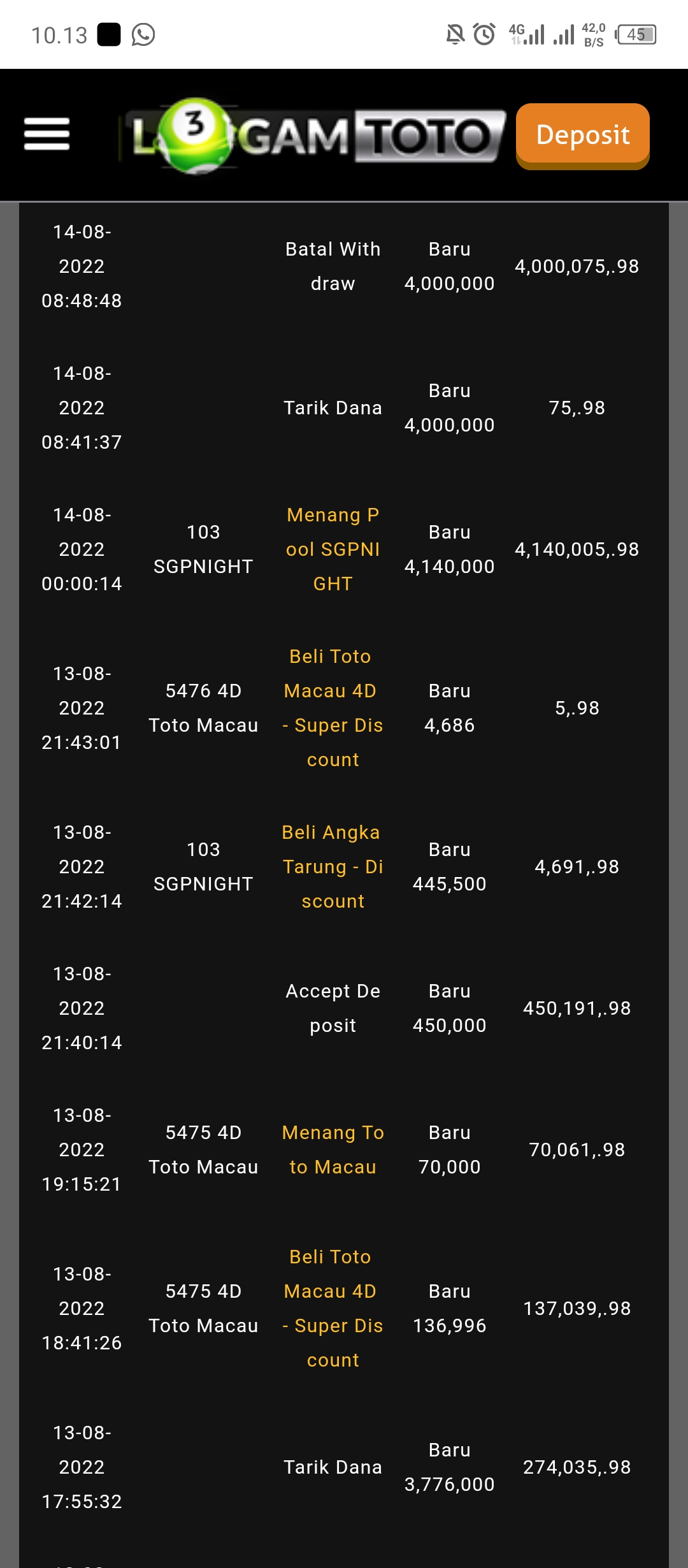
Task: Tap the orange Deposit button
Action: click(x=582, y=135)
